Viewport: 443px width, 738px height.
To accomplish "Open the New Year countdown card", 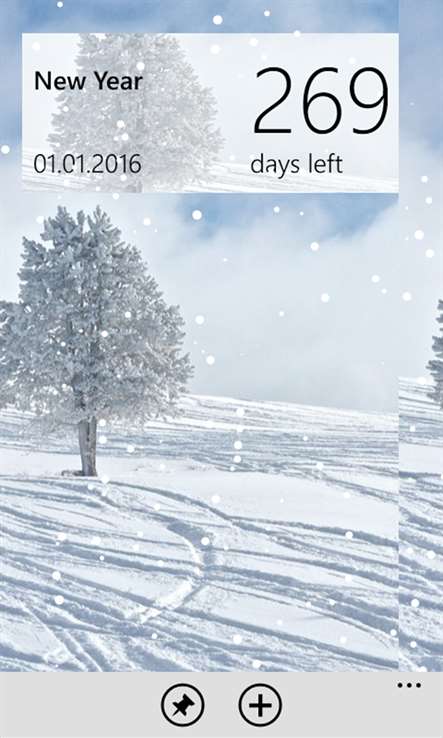I will [210, 113].
